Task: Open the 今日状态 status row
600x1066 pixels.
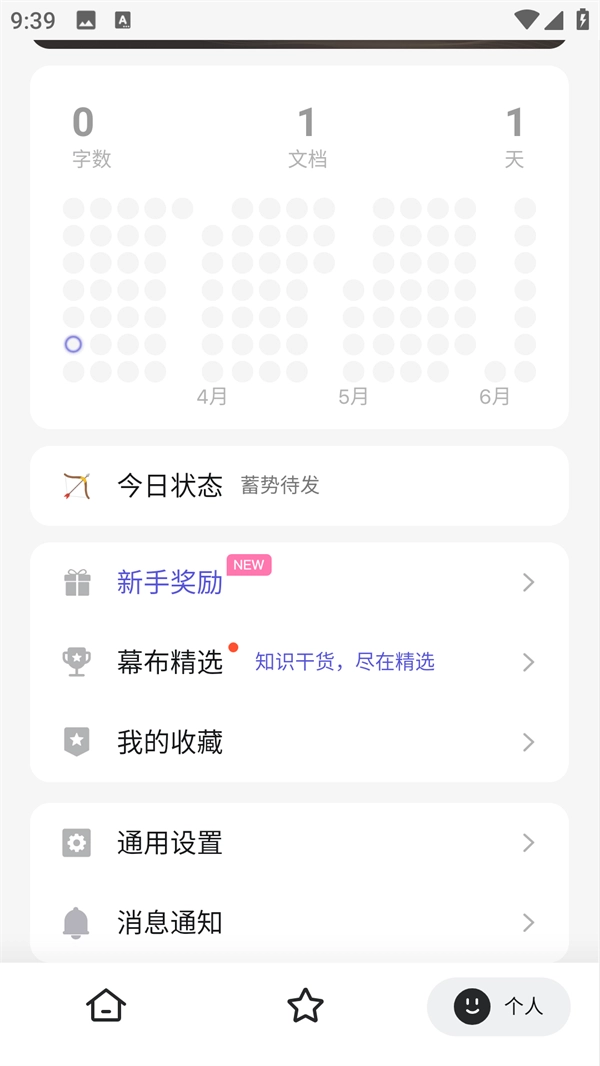Action: point(299,486)
